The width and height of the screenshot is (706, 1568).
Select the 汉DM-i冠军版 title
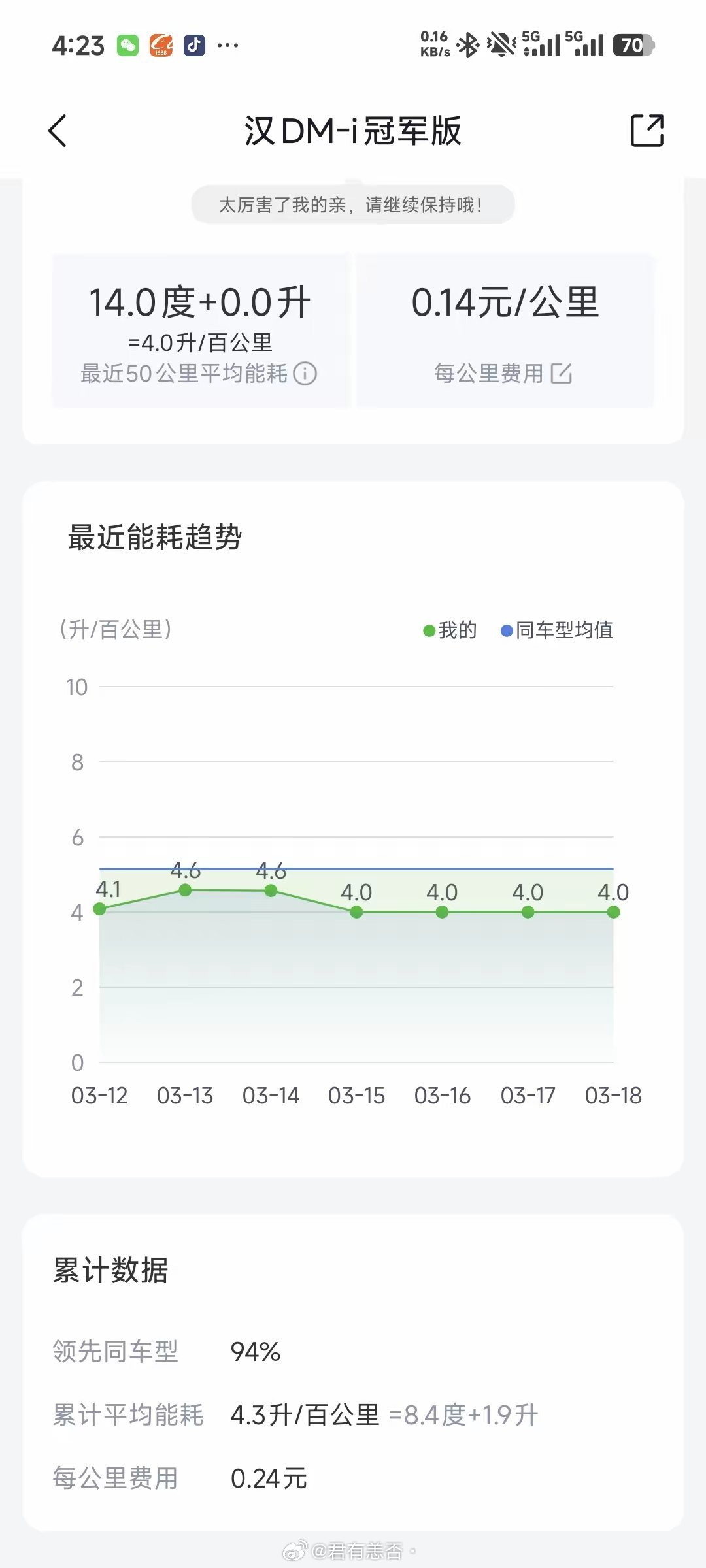coord(353,129)
